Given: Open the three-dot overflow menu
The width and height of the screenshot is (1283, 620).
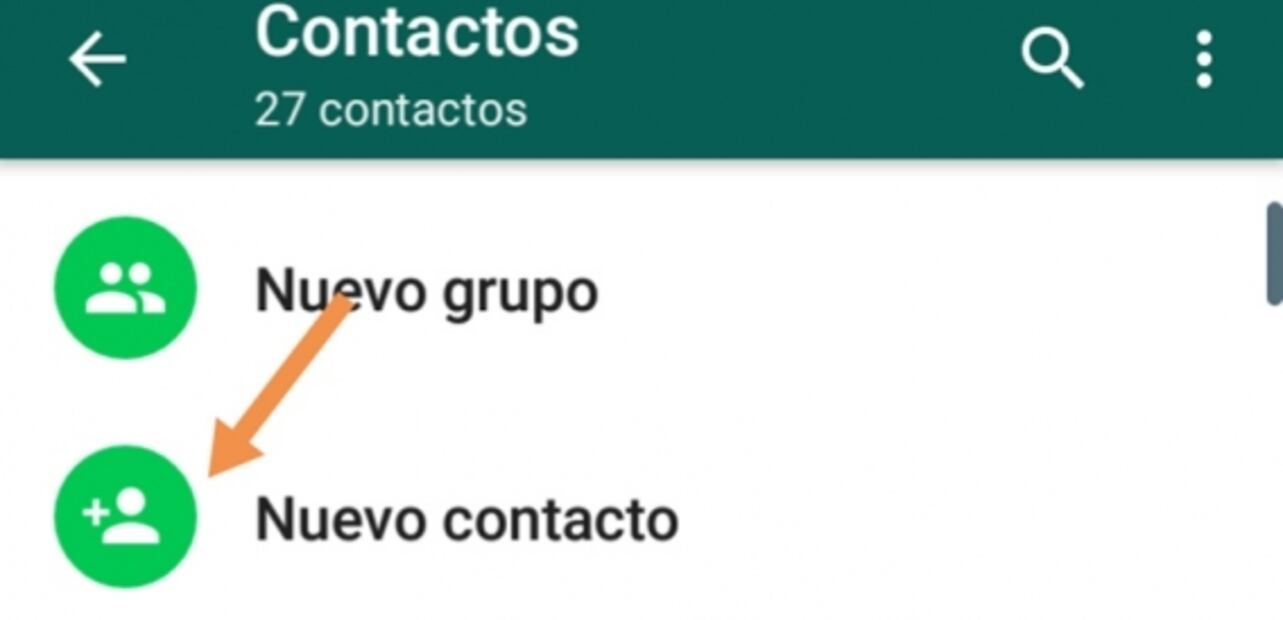Looking at the screenshot, I should [x=1204, y=59].
